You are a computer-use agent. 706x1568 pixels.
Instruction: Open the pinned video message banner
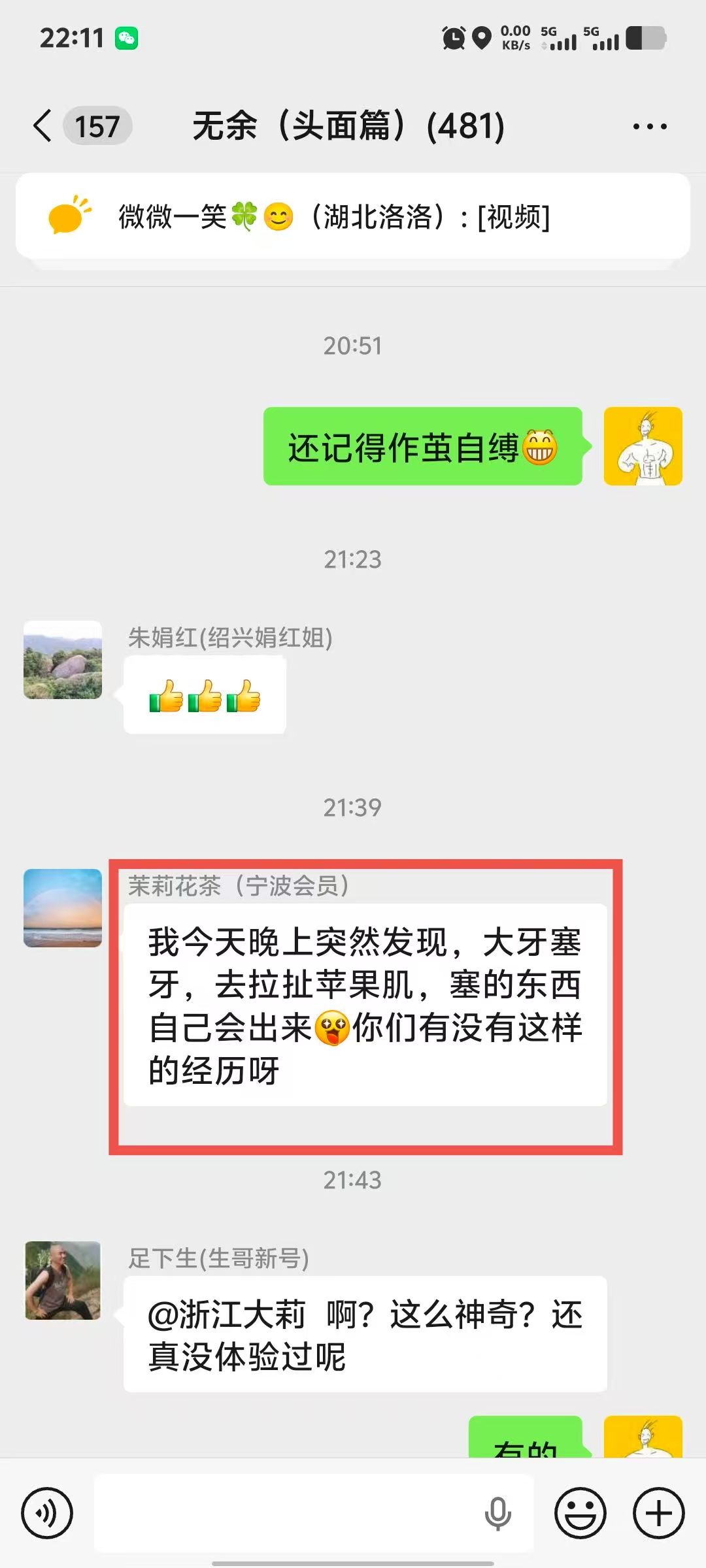pyautogui.click(x=353, y=217)
